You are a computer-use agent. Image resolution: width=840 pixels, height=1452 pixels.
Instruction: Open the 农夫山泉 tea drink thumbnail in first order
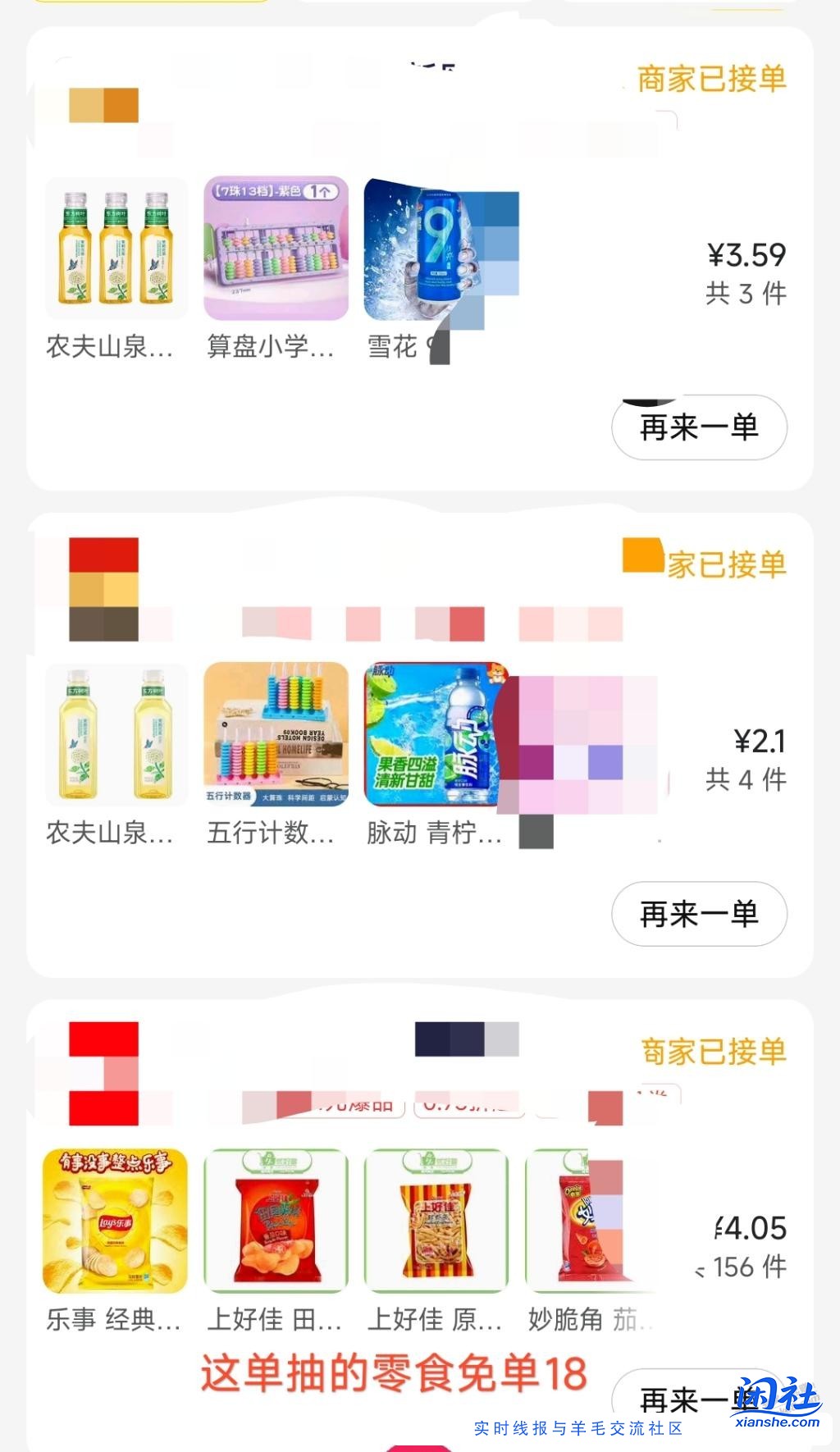[x=115, y=250]
